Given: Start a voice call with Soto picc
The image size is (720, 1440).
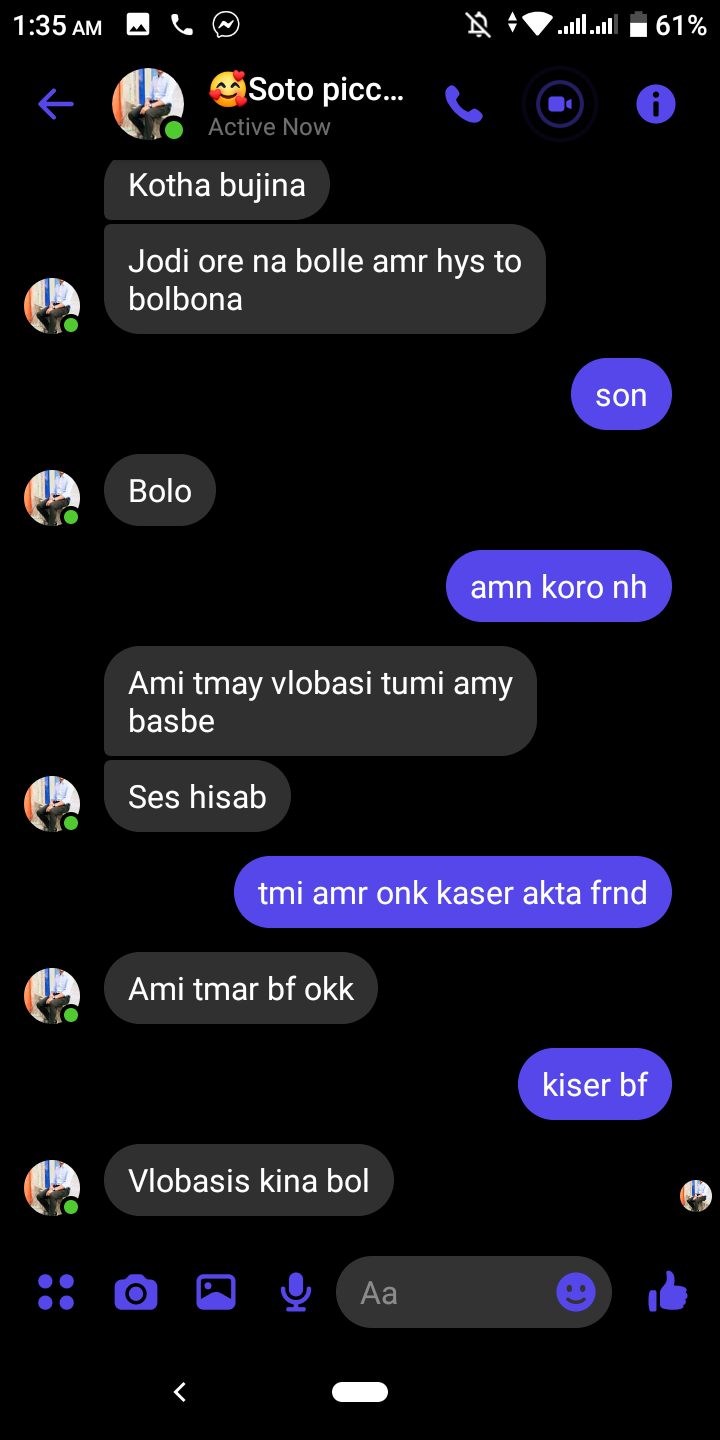Looking at the screenshot, I should pos(463,104).
